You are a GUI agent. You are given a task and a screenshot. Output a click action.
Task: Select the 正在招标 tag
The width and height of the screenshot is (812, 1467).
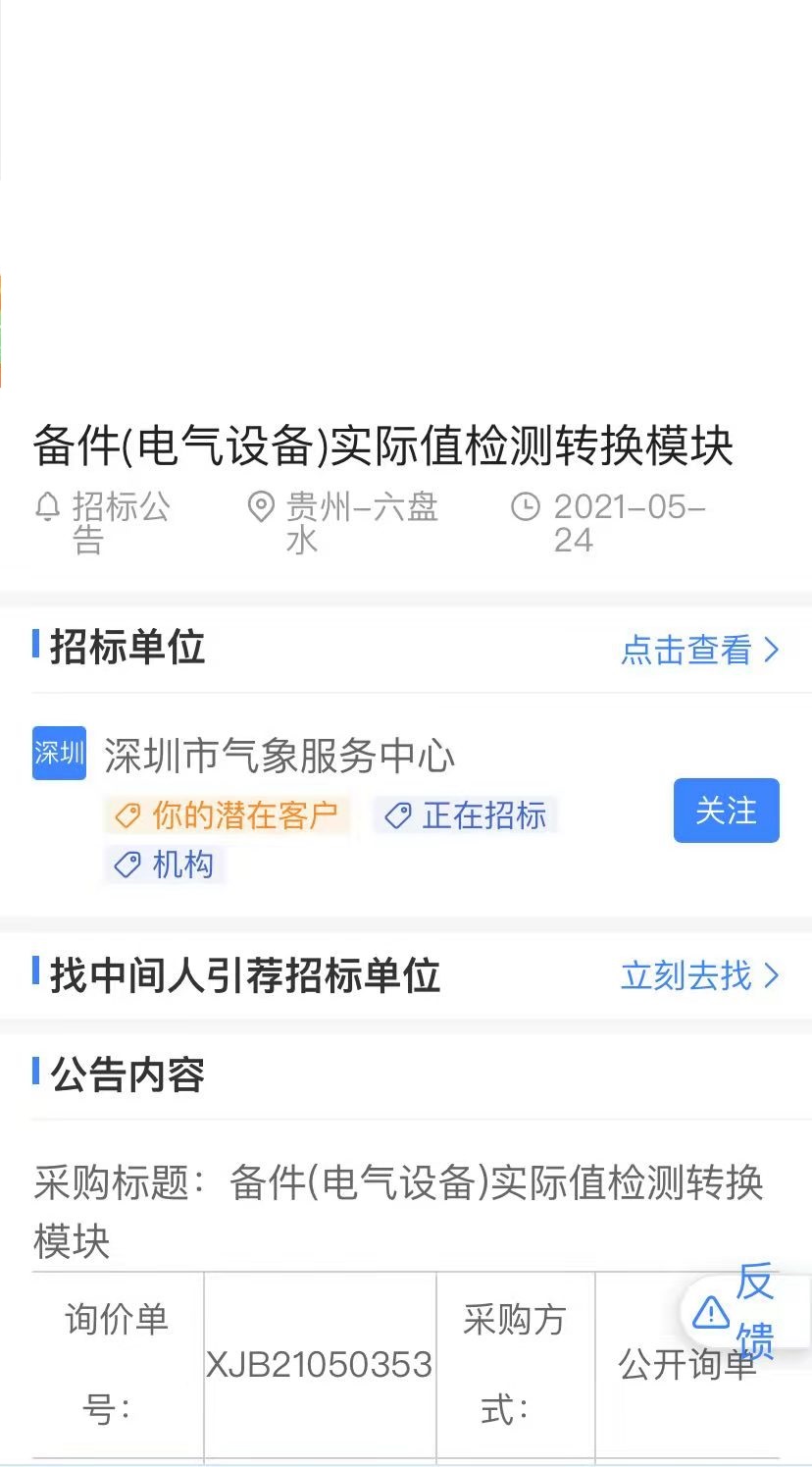466,815
